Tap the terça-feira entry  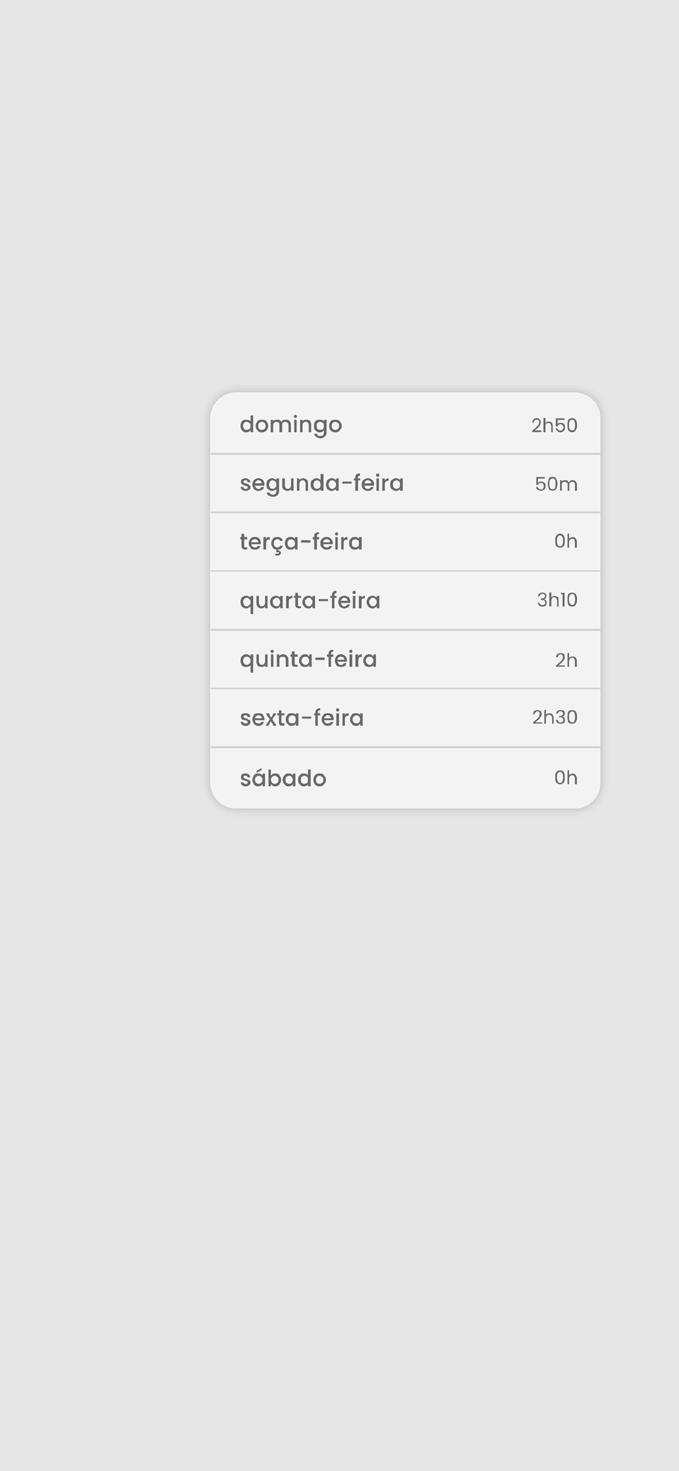(404, 542)
